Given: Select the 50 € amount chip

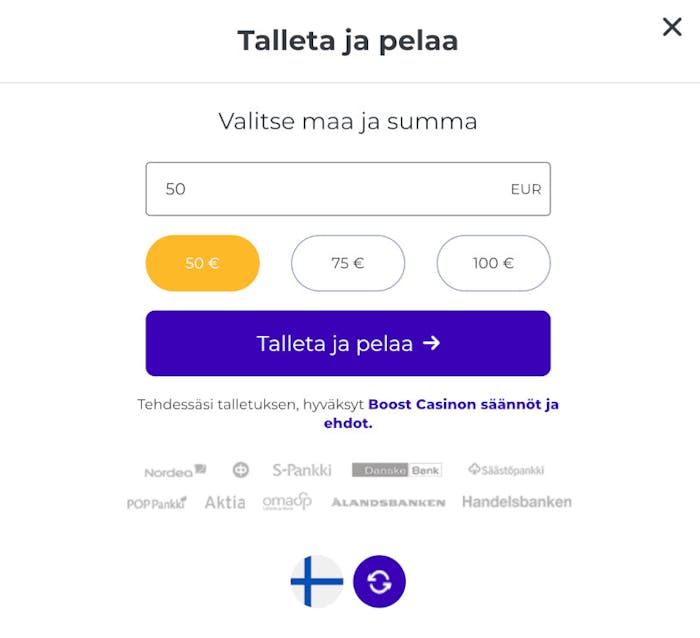Looking at the screenshot, I should tap(203, 263).
